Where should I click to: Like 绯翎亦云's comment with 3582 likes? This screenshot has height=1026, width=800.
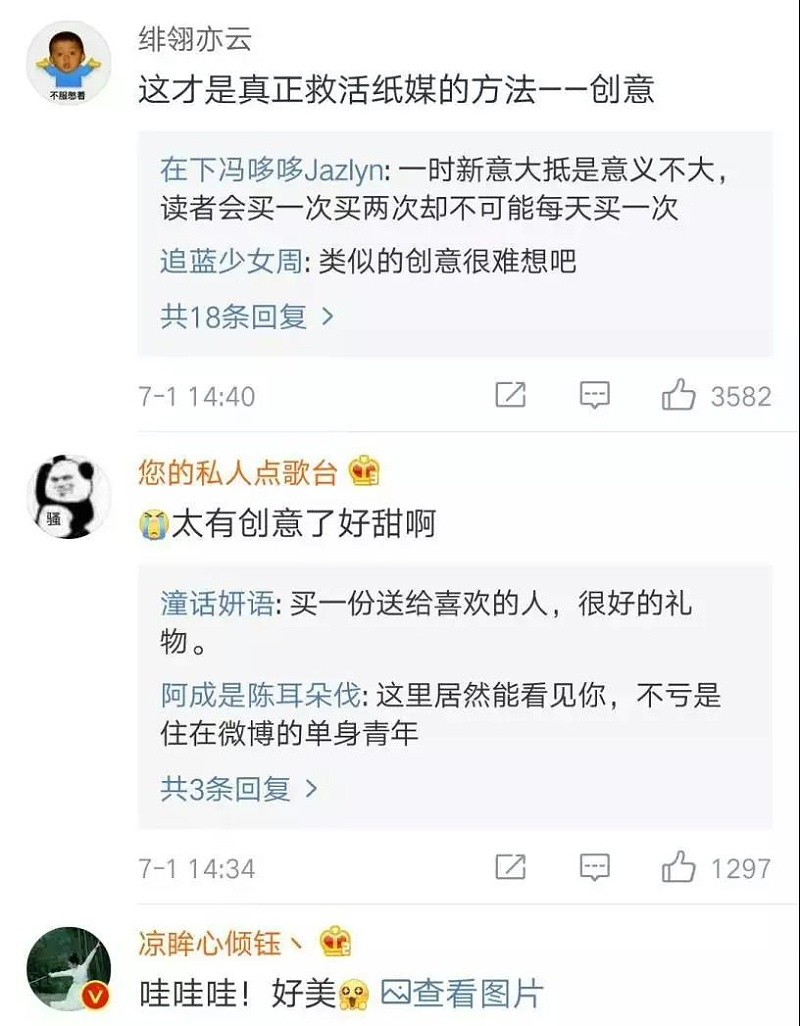coord(679,395)
